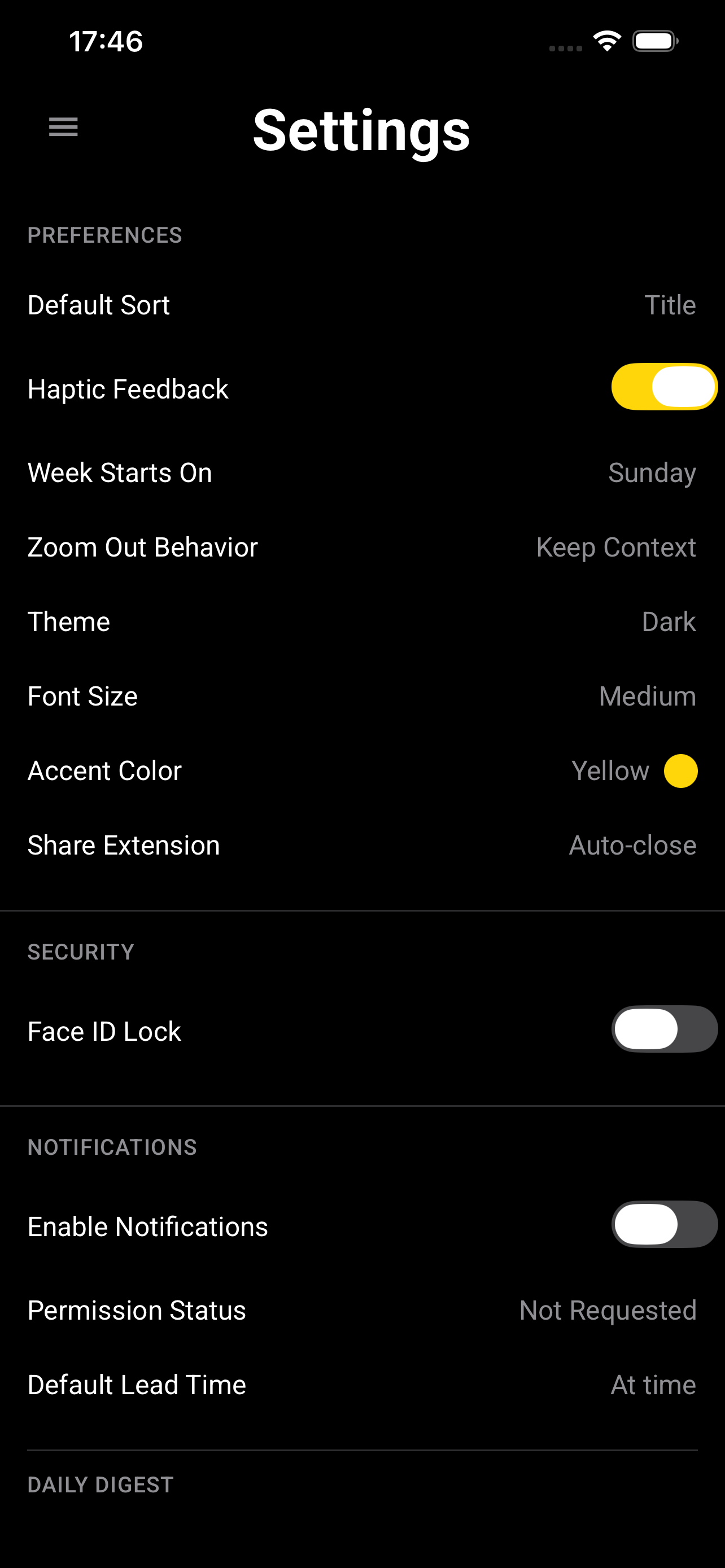Change Zoom Out Behavior
This screenshot has height=1568, width=725.
pyautogui.click(x=362, y=547)
